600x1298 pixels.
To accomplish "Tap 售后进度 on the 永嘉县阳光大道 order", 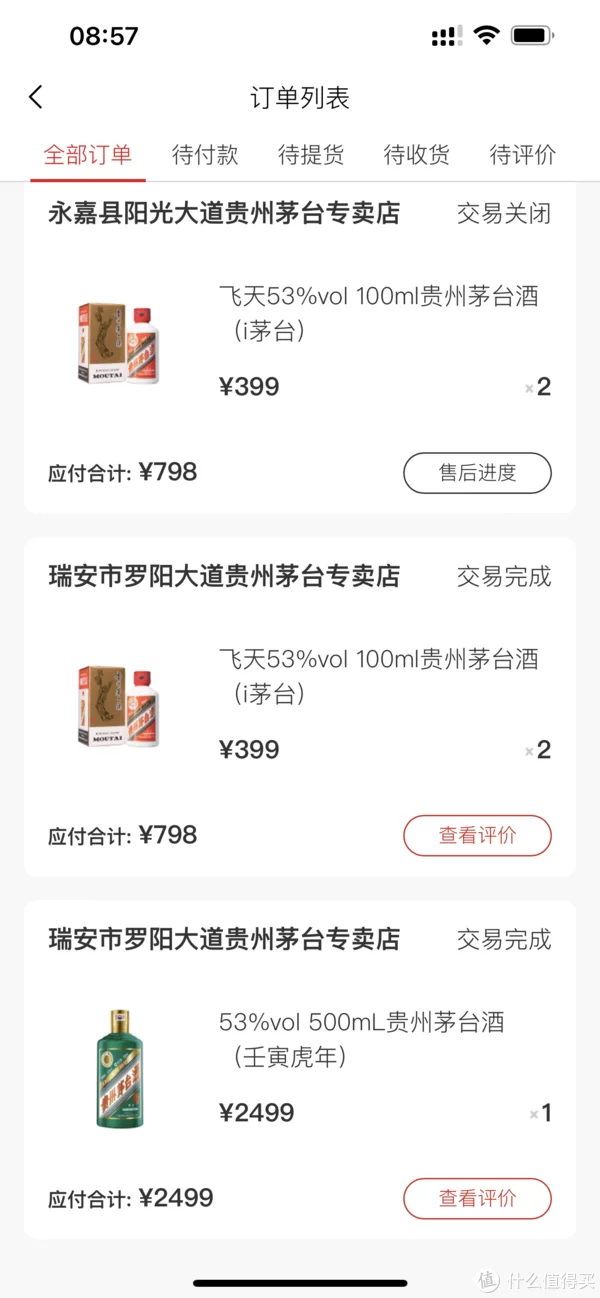I will [x=477, y=473].
